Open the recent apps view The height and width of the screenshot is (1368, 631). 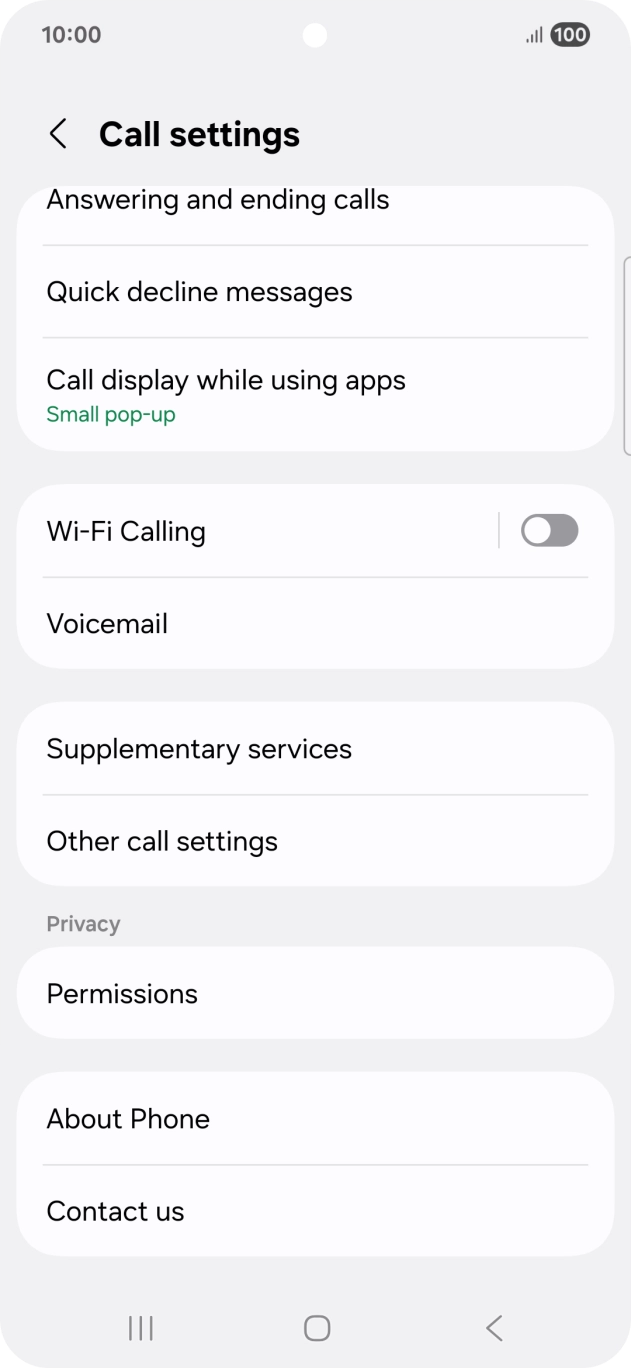pyautogui.click(x=141, y=1328)
